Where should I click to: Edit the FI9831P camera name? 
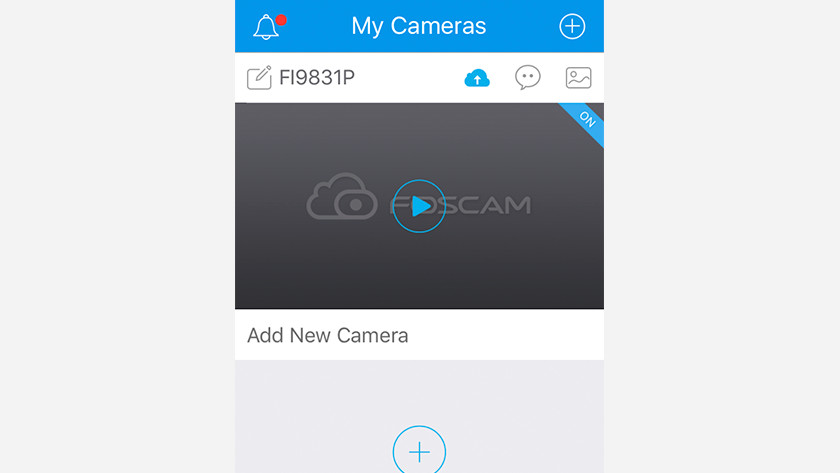[x=260, y=78]
